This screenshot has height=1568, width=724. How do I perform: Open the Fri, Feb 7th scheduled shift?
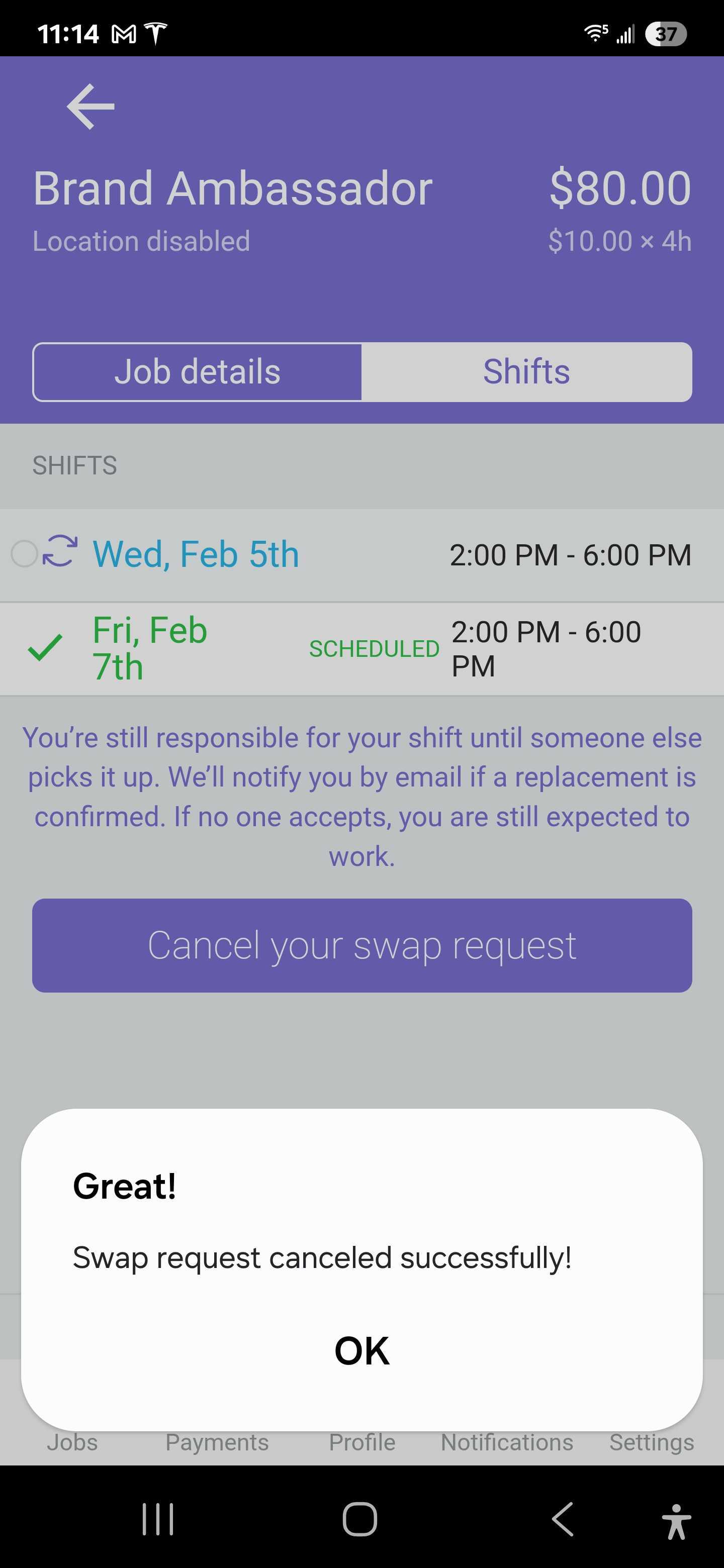(x=361, y=649)
